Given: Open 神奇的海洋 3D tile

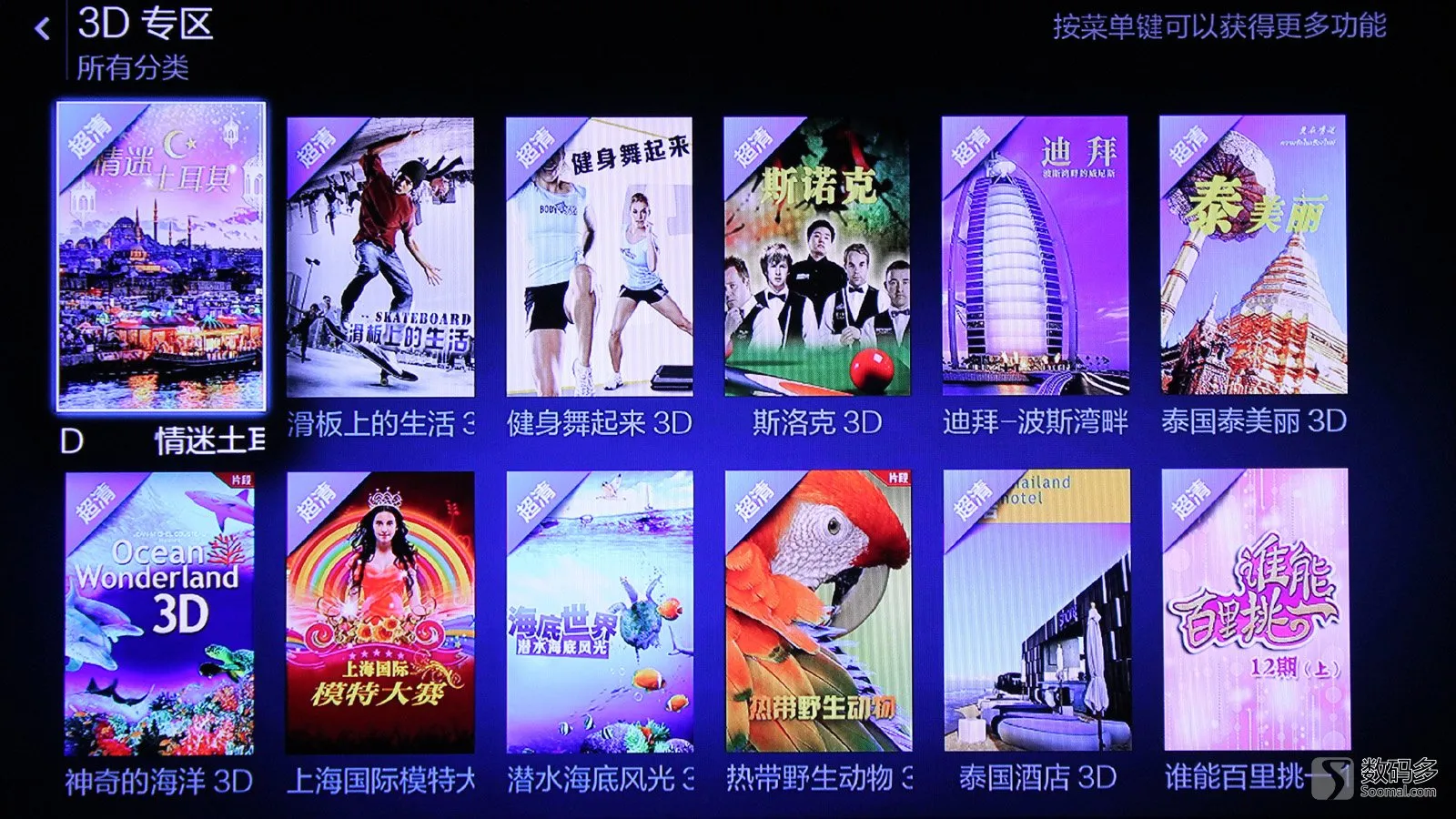Looking at the screenshot, I should point(159,613).
